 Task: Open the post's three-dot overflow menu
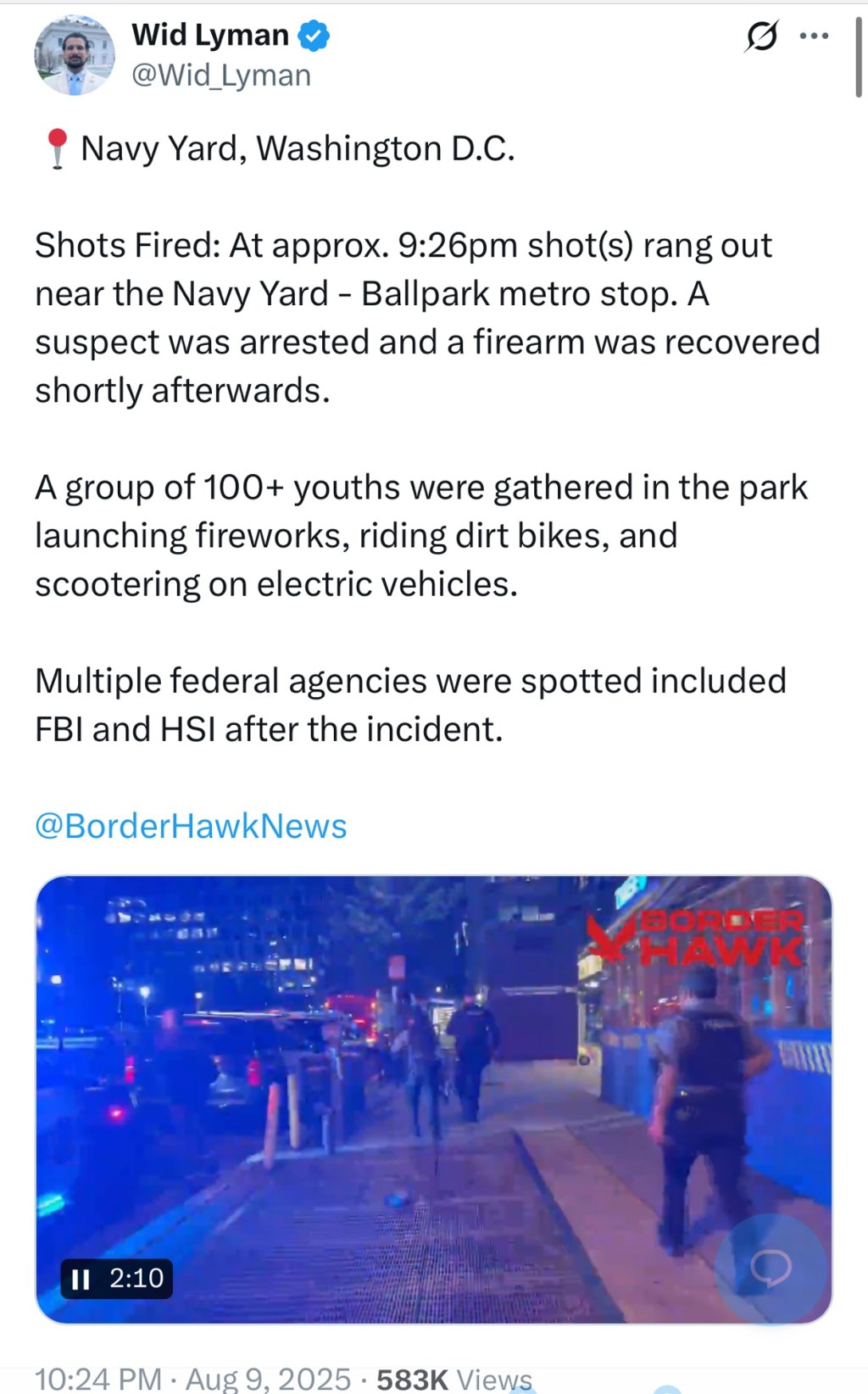814,36
